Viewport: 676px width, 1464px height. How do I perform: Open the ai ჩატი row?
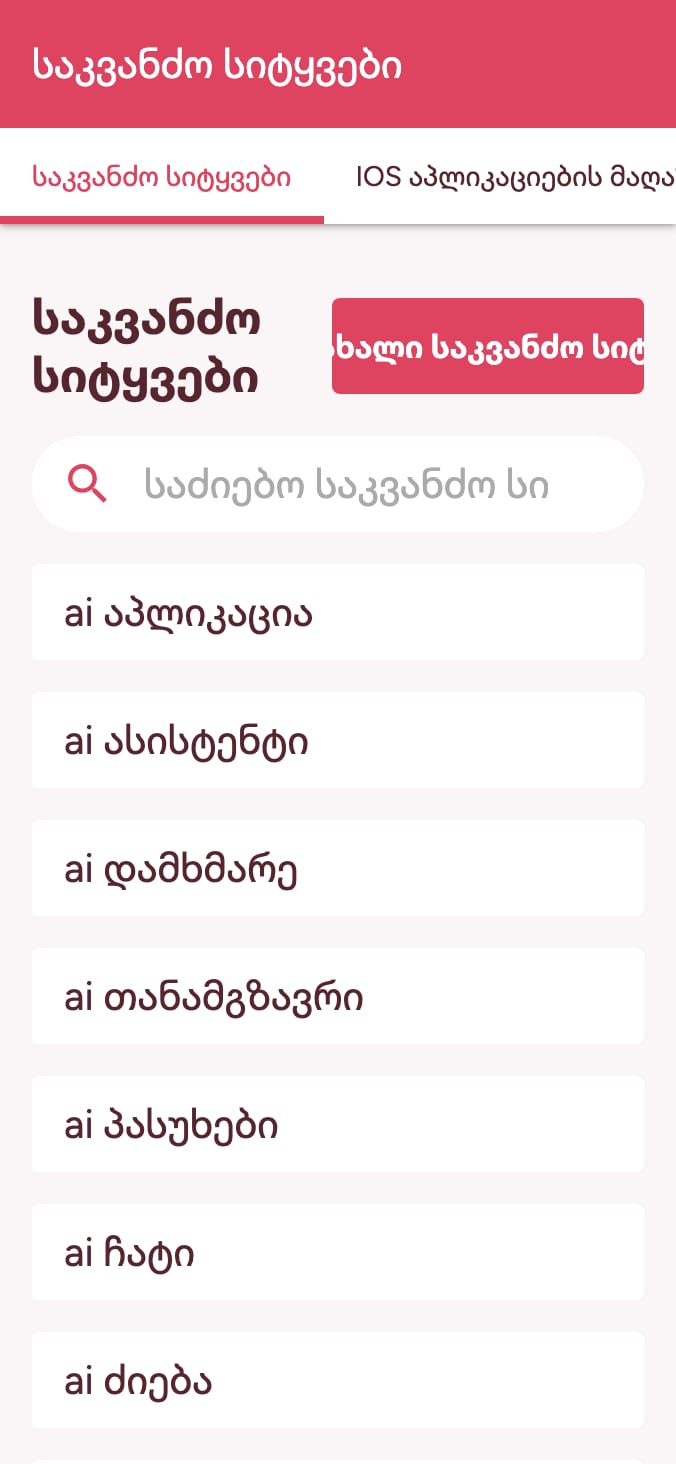[338, 1252]
